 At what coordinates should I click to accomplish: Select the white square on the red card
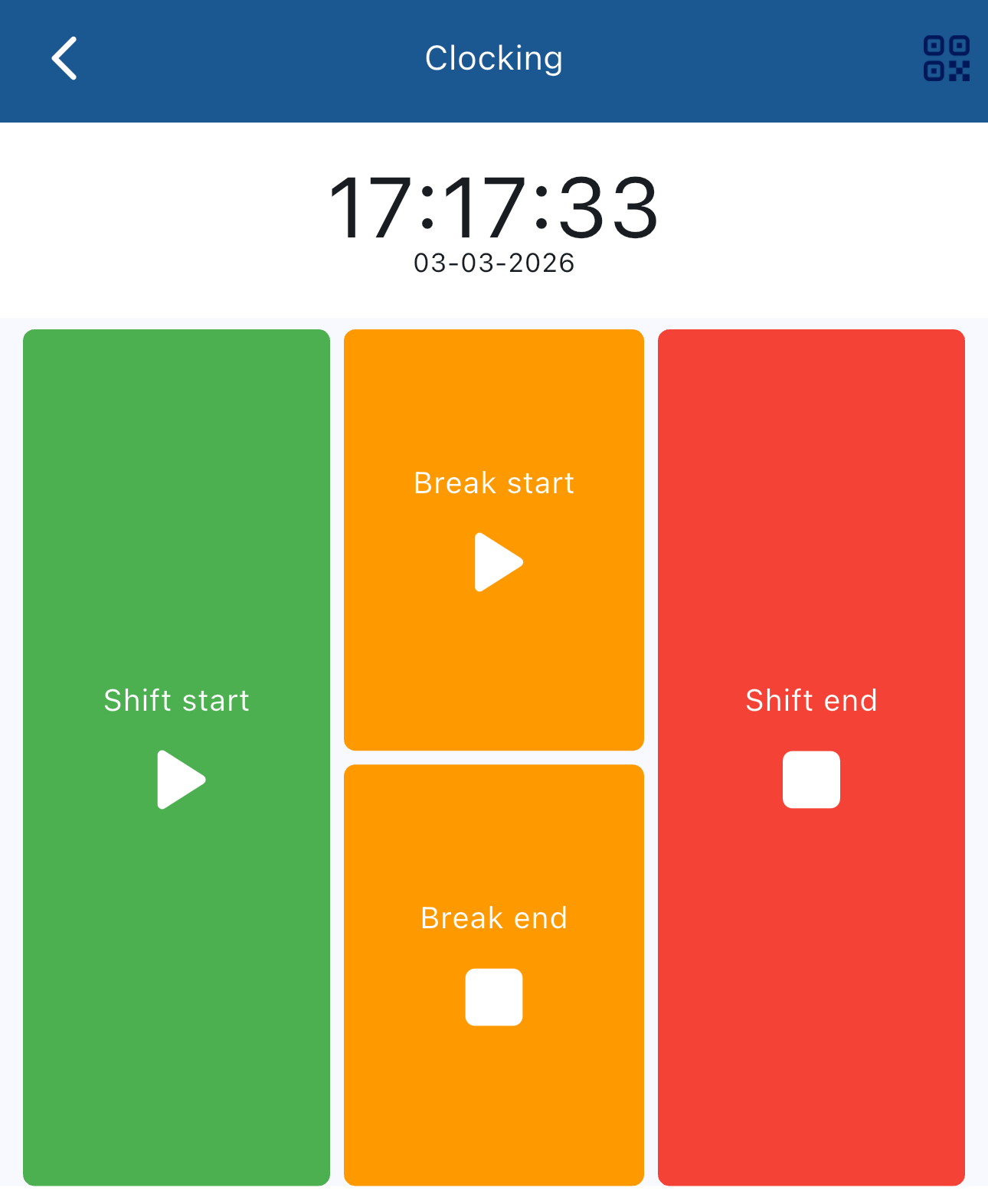click(x=811, y=780)
